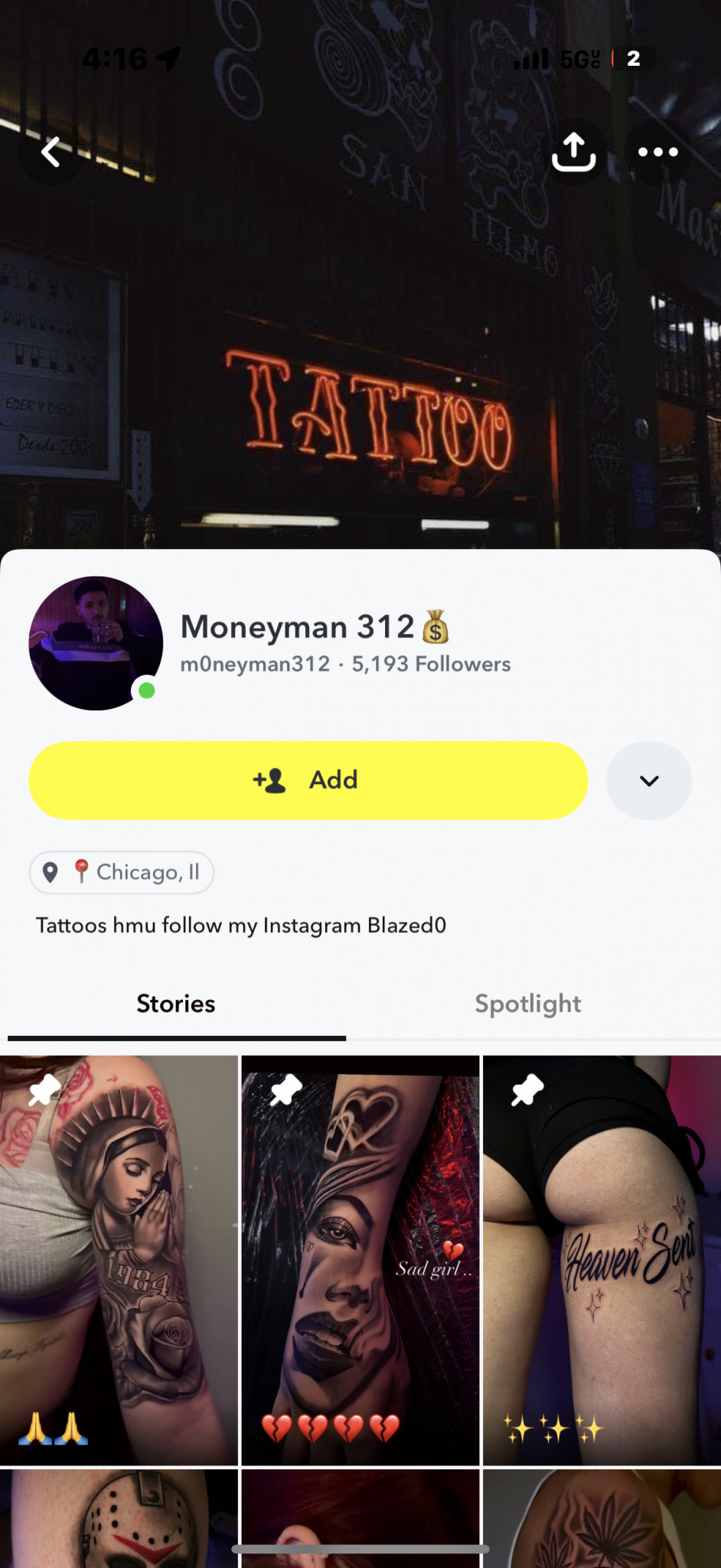Select the Stories tab
Image resolution: width=721 pixels, height=1568 pixels.
click(x=176, y=1004)
